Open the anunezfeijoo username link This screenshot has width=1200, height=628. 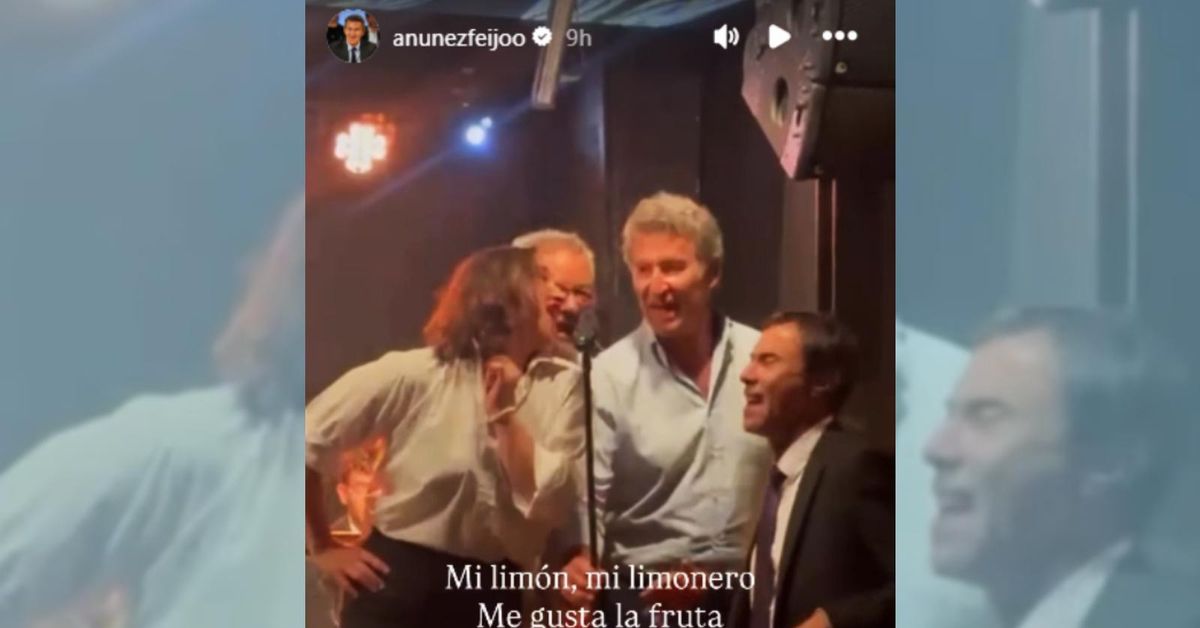click(x=459, y=38)
